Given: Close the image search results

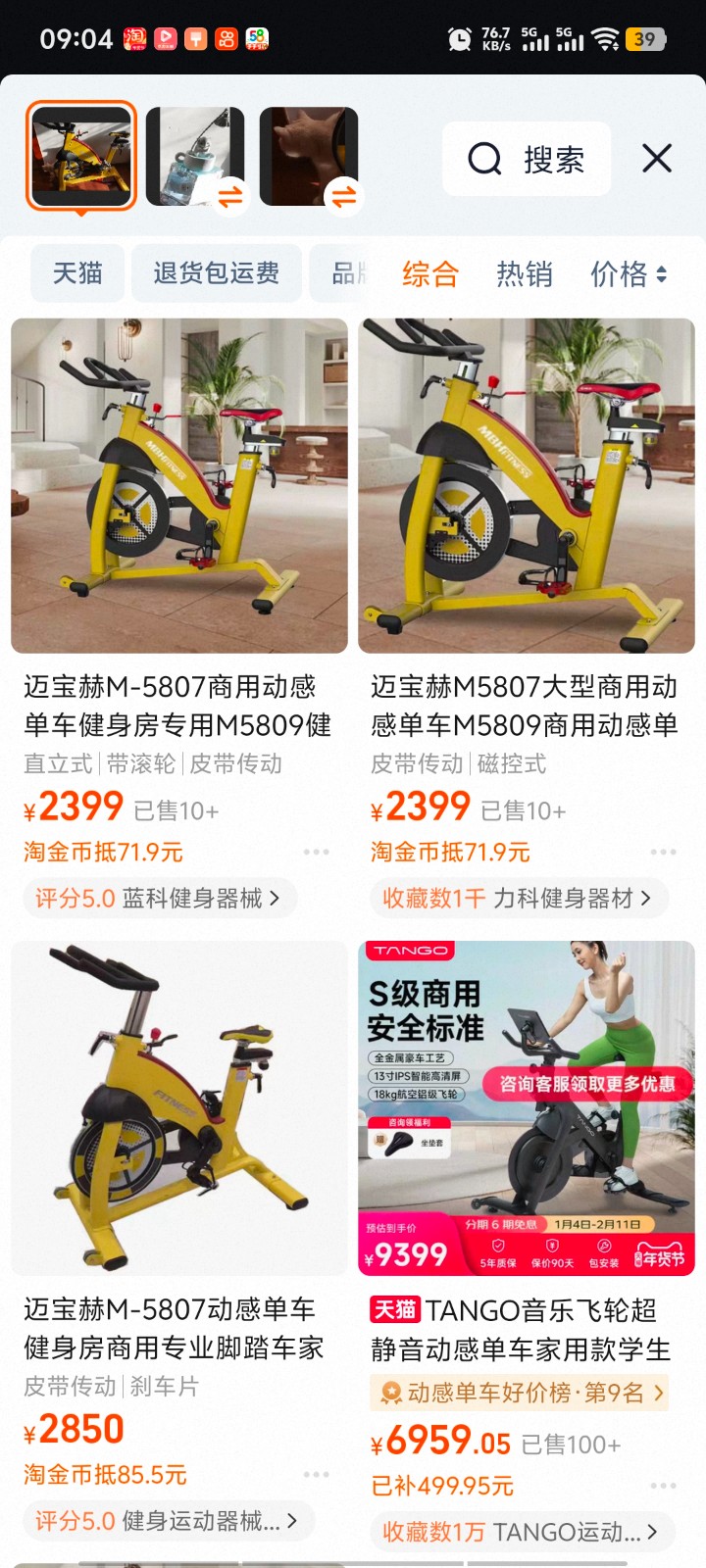Looking at the screenshot, I should click(656, 158).
